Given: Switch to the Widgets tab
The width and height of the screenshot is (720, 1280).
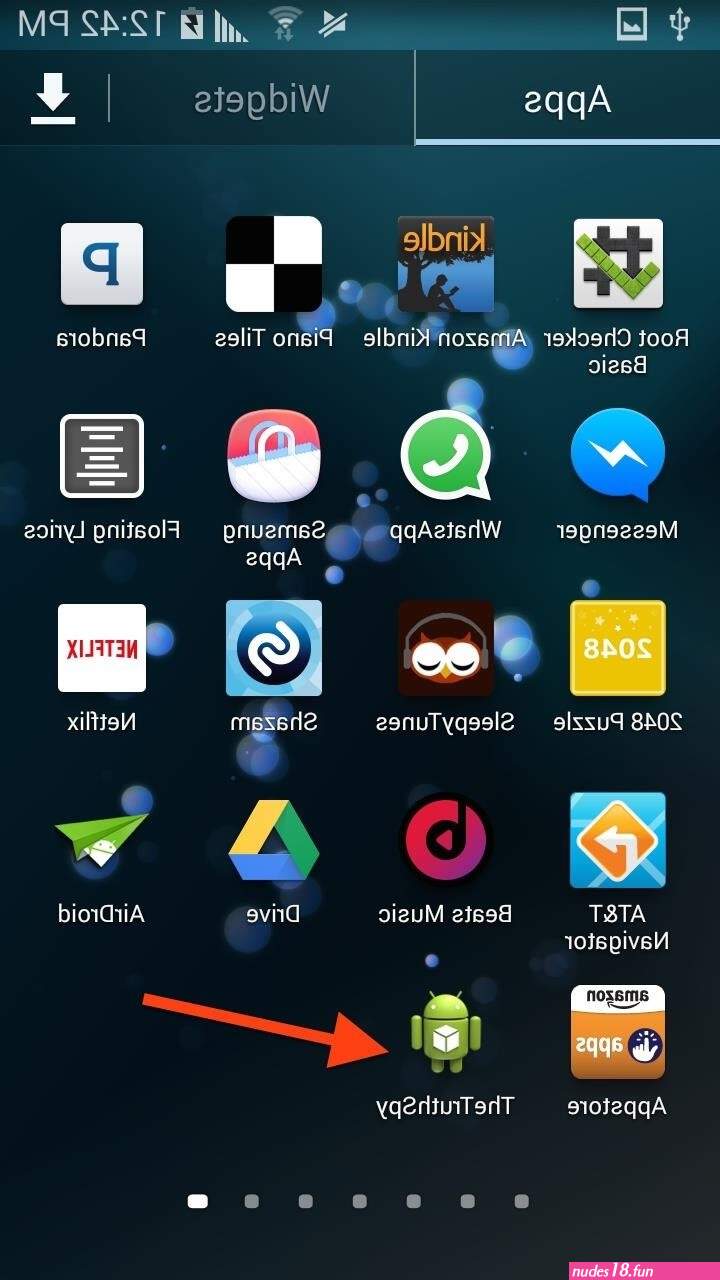Looking at the screenshot, I should pyautogui.click(x=261, y=99).
